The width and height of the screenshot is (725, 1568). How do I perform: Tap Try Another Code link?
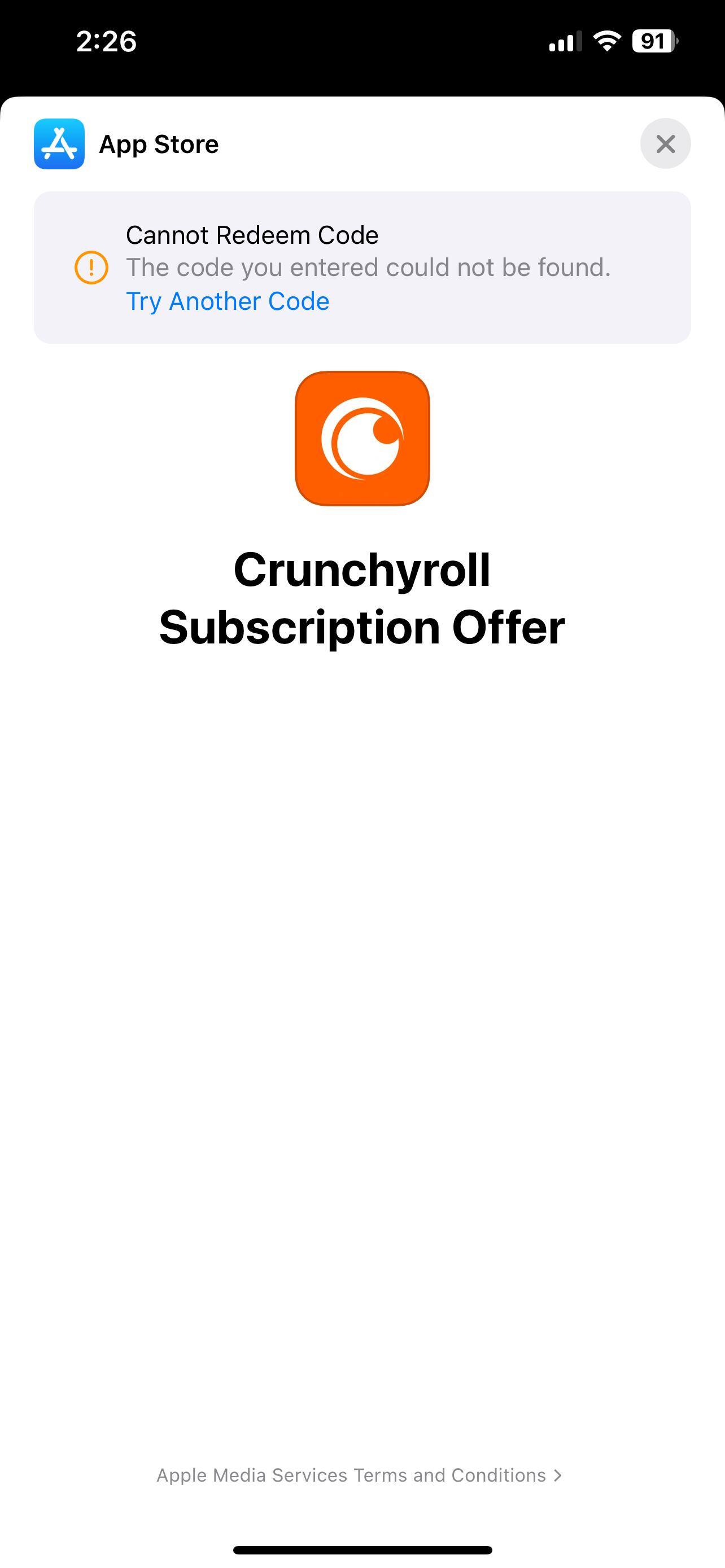(x=227, y=301)
